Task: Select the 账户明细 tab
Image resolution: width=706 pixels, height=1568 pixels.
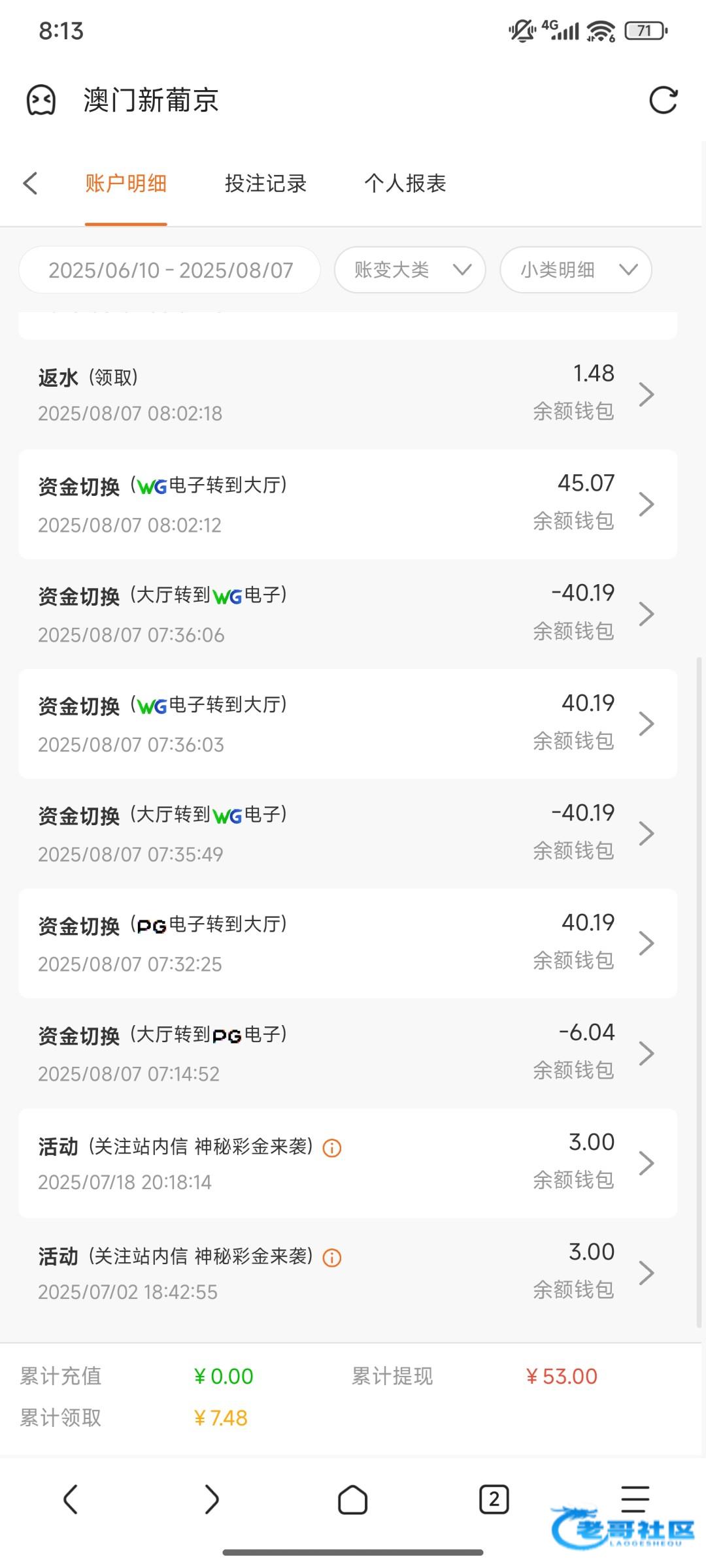Action: click(126, 184)
